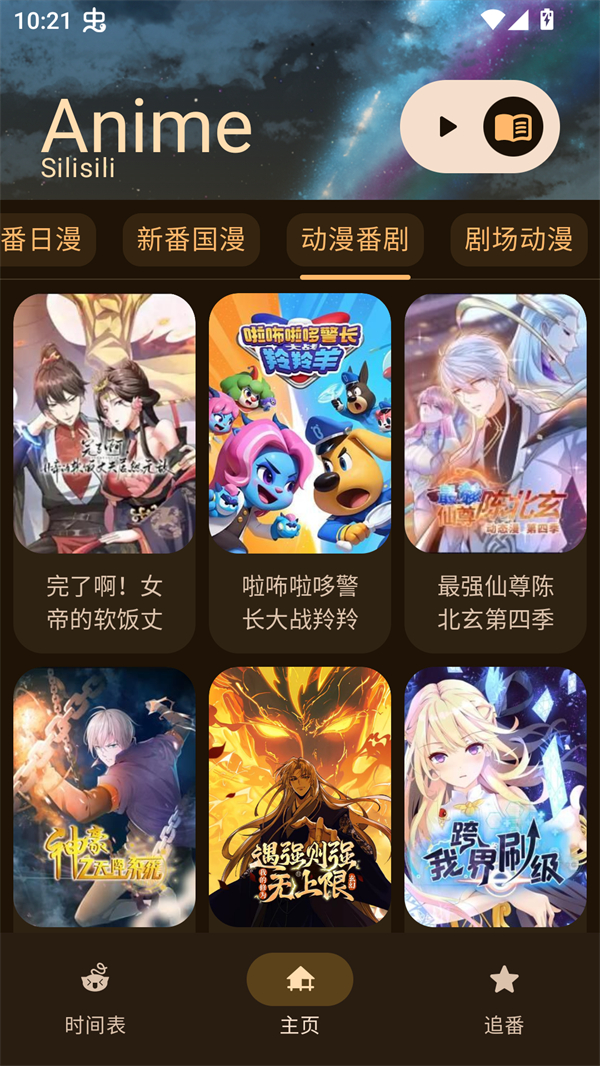Open the partially visible 番日漫 tab
This screenshot has width=600, height=1066.
[45, 240]
